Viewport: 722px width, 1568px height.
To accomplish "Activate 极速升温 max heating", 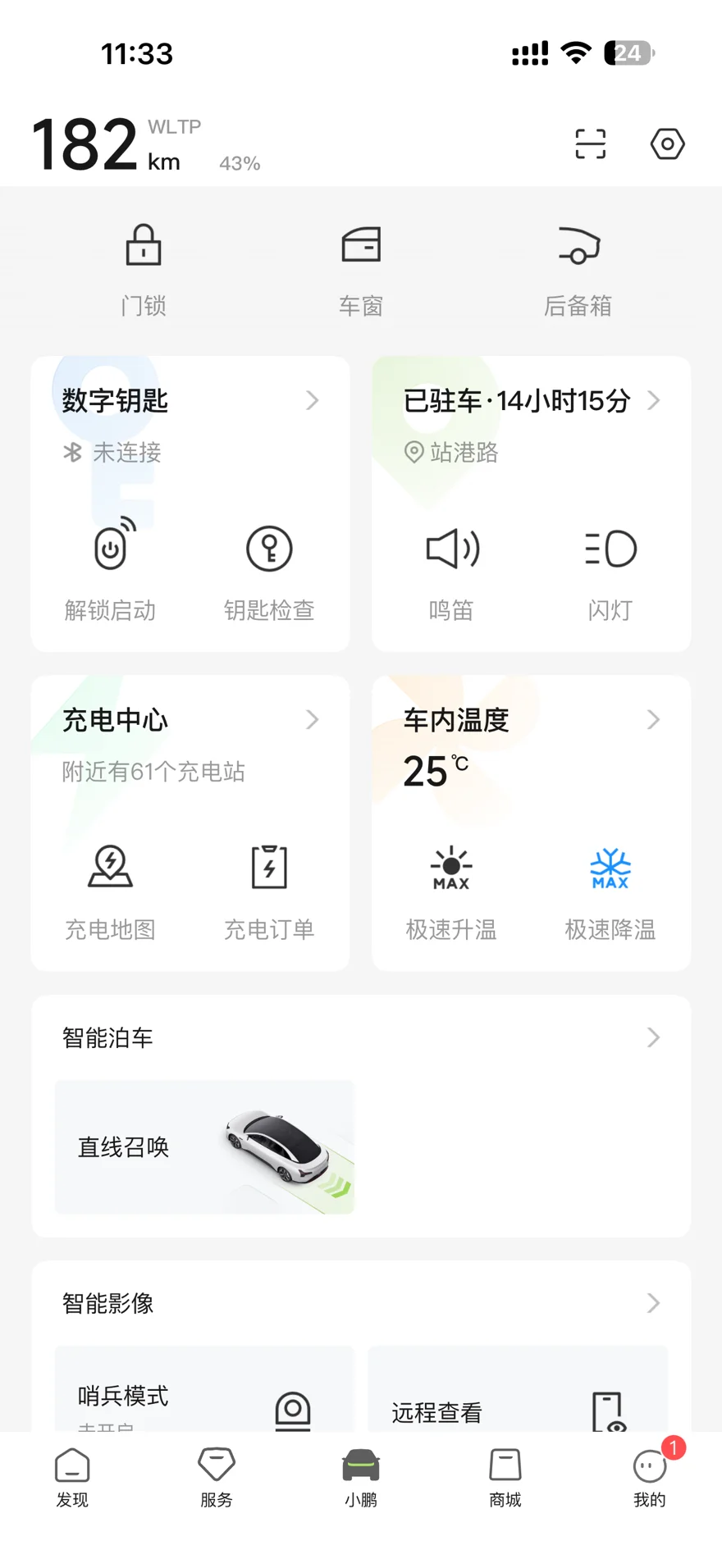I will click(x=451, y=887).
